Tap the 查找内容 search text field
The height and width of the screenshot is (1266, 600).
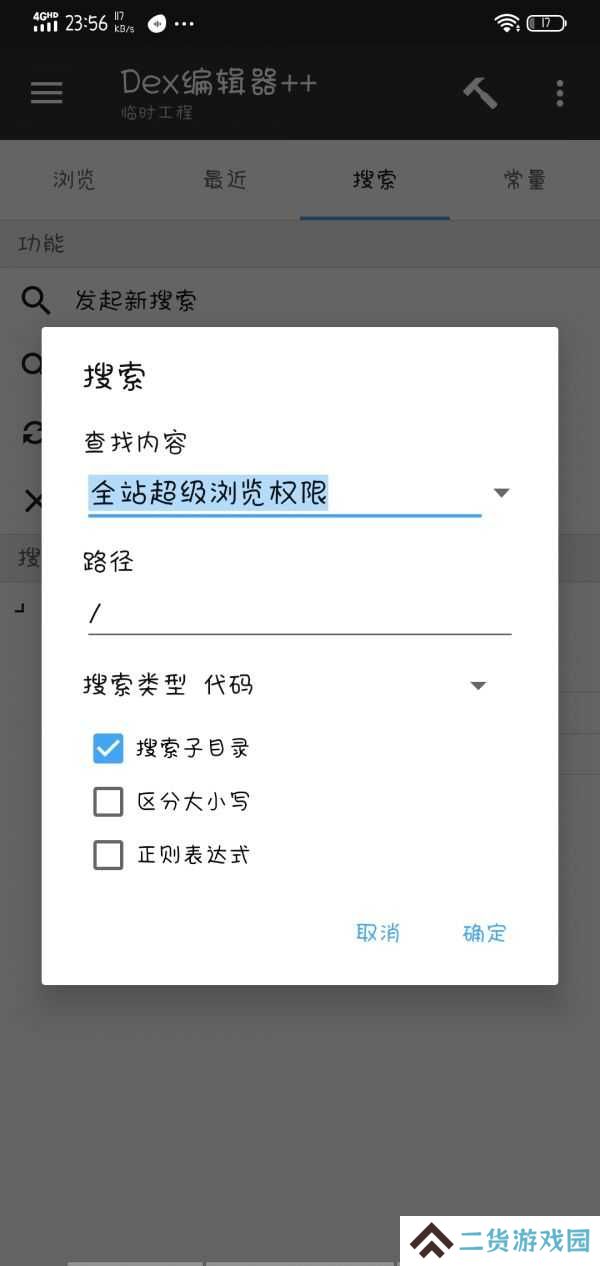tap(285, 494)
